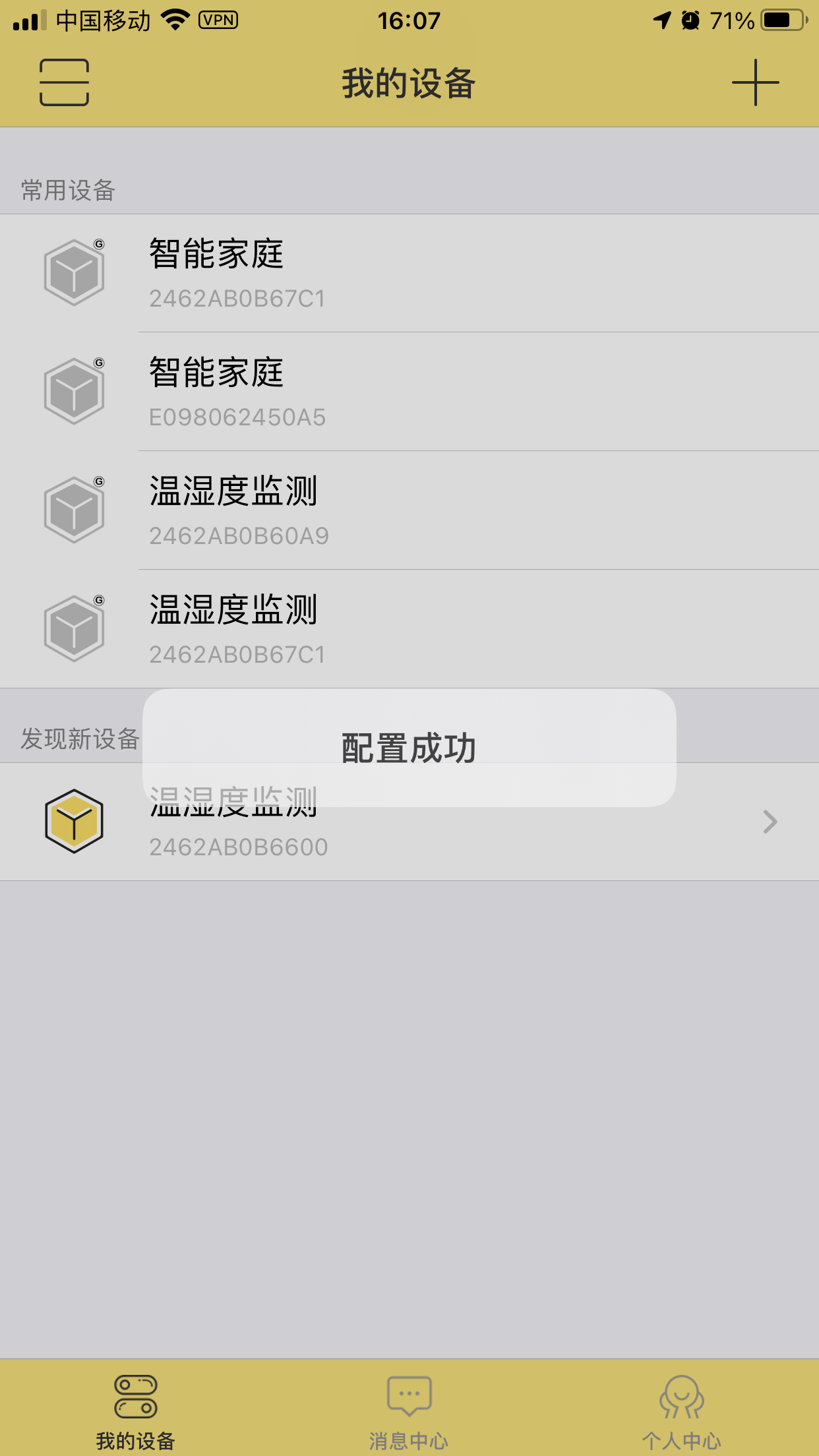
Task: Select the 我的设备 tab
Action: click(x=135, y=1411)
